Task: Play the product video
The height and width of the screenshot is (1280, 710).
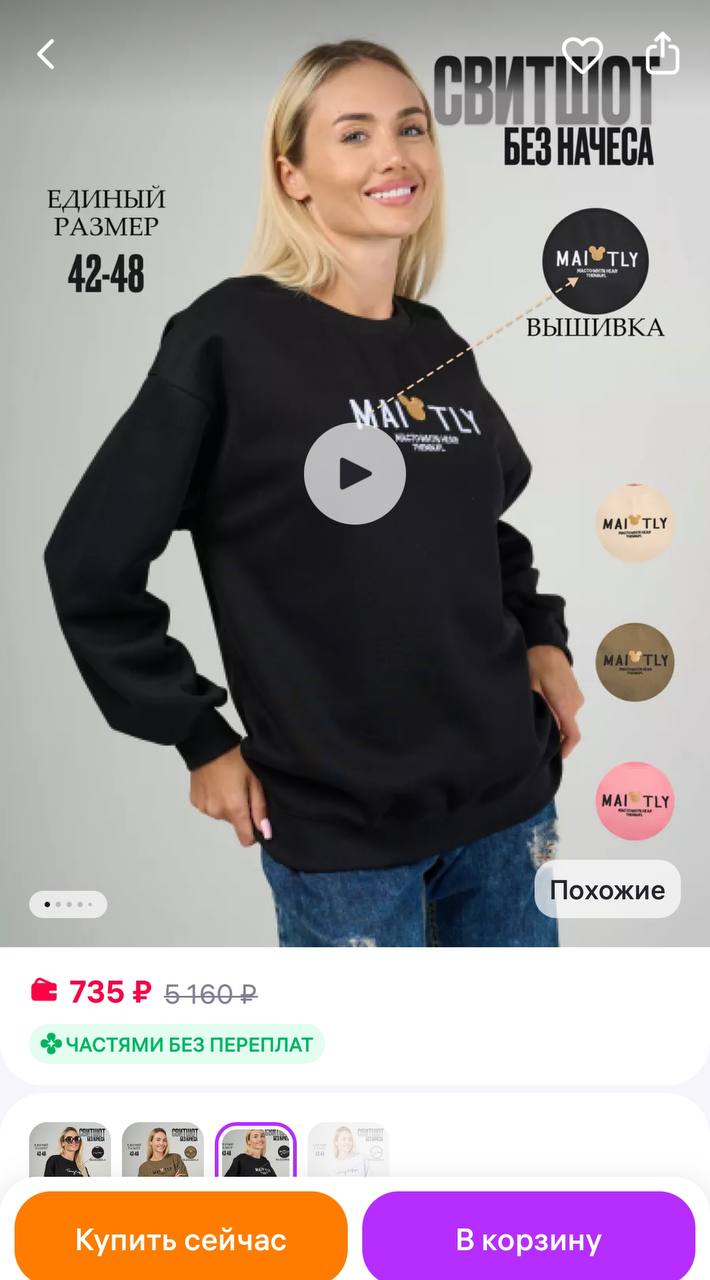Action: point(355,473)
